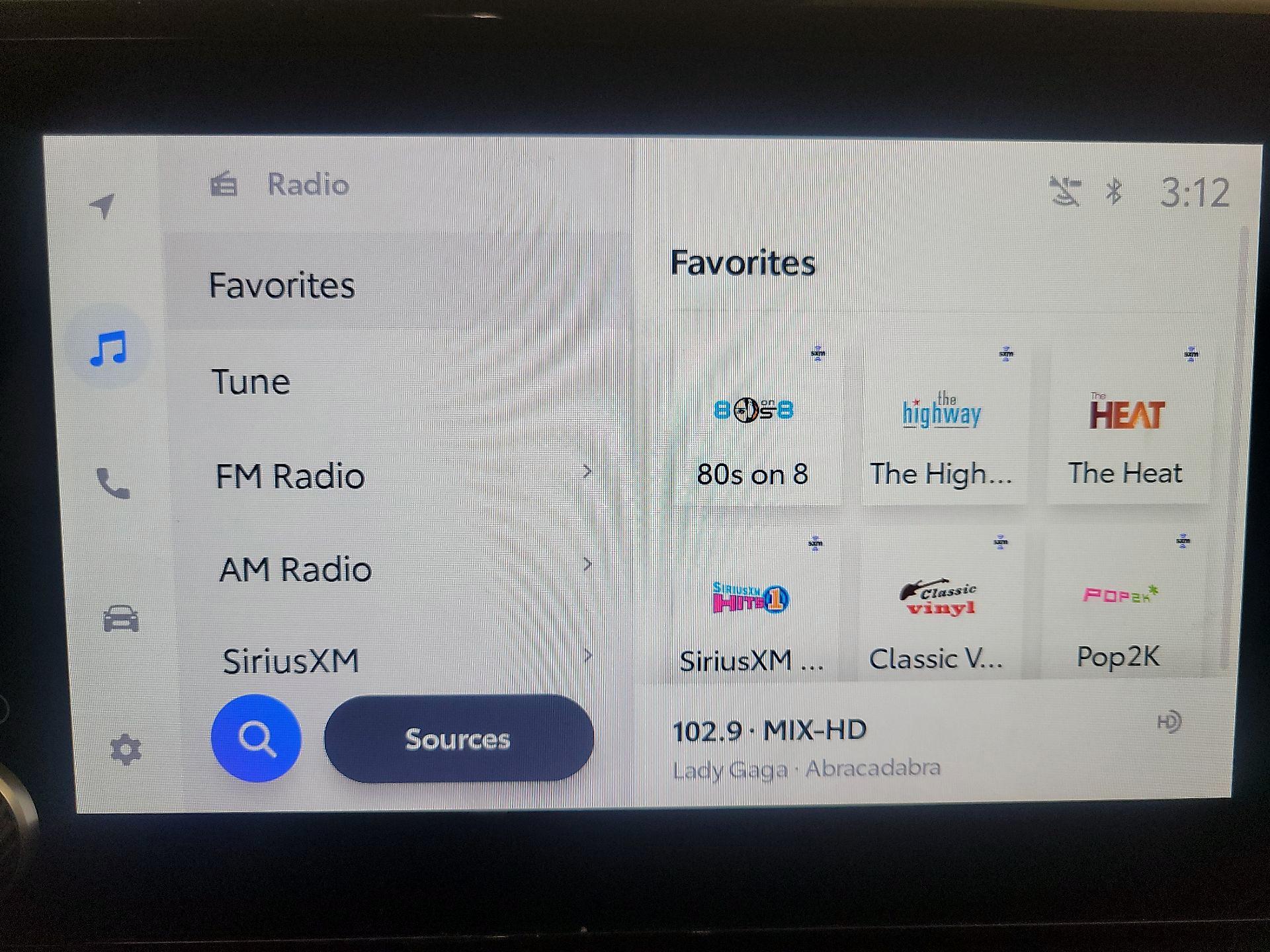
Task: Open the settings gear icon
Action: (x=125, y=750)
